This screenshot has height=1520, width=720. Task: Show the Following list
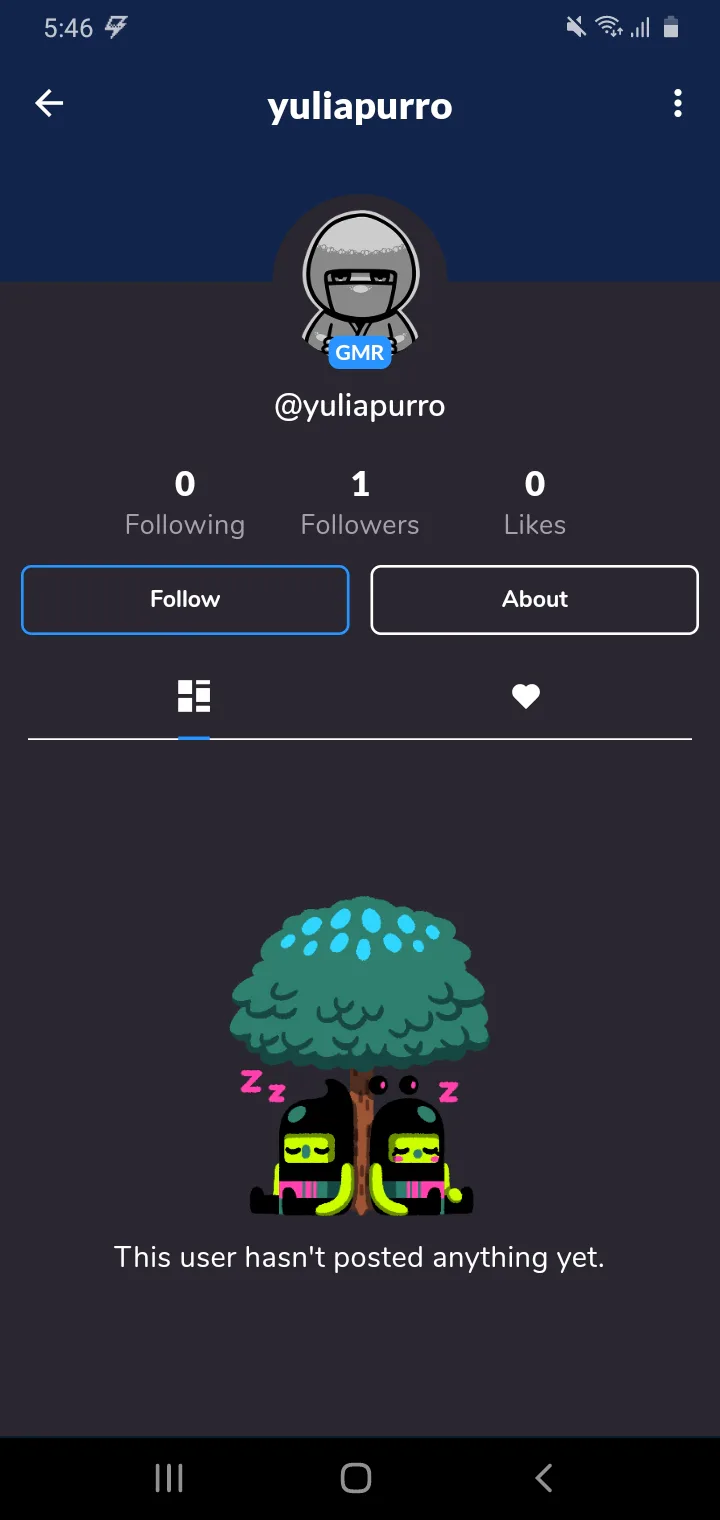(x=185, y=504)
